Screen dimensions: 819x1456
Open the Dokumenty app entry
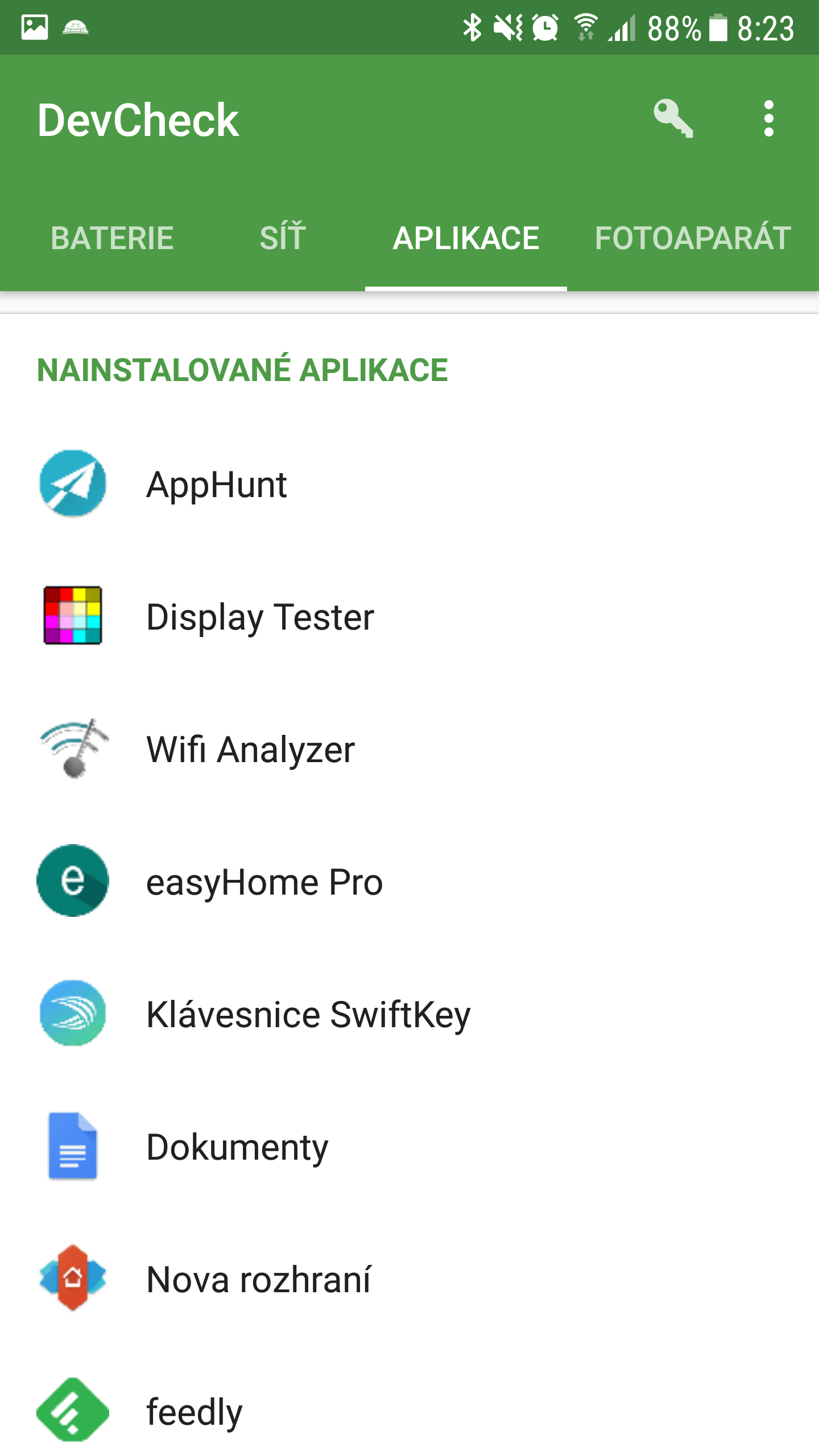click(409, 1147)
